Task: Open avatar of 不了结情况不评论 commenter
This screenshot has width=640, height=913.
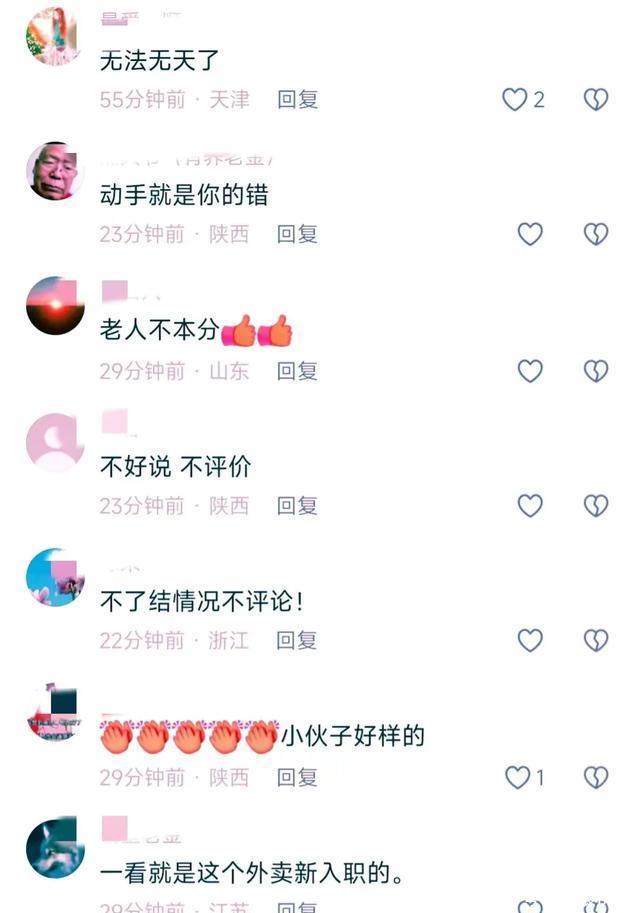Action: tap(54, 577)
